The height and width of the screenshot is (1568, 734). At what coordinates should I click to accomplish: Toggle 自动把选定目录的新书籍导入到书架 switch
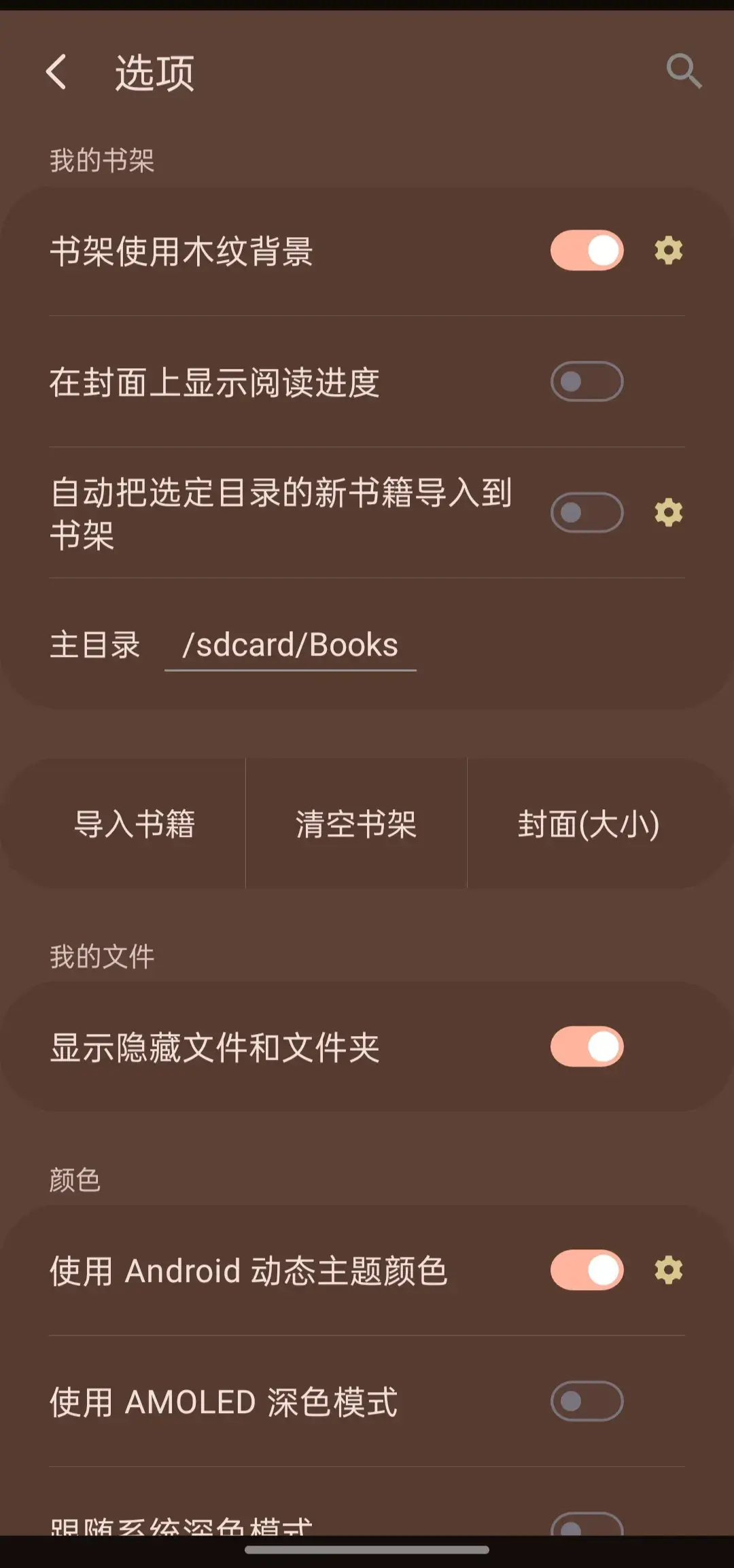tap(587, 513)
